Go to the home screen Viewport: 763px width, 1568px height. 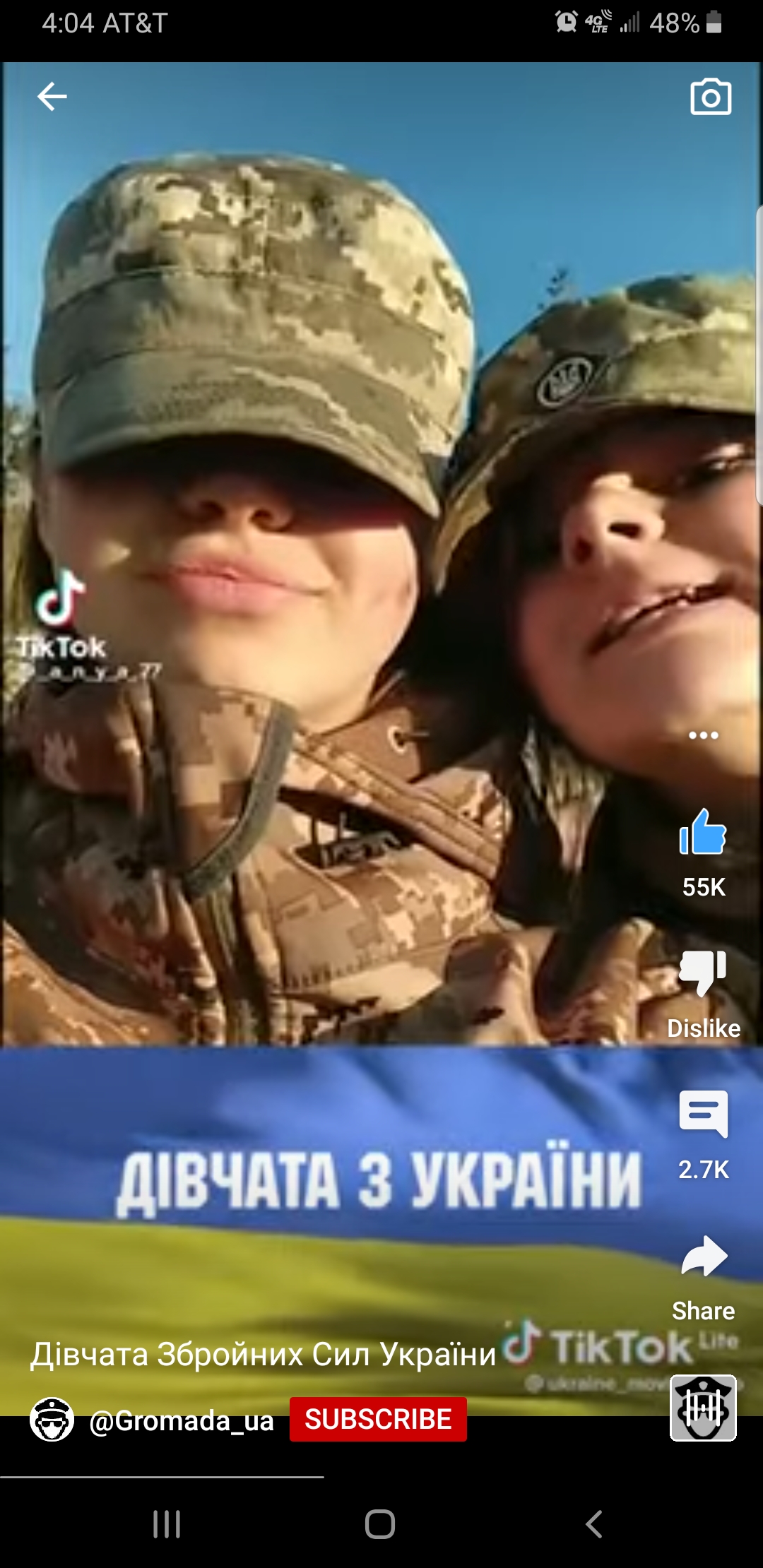tap(380, 1524)
